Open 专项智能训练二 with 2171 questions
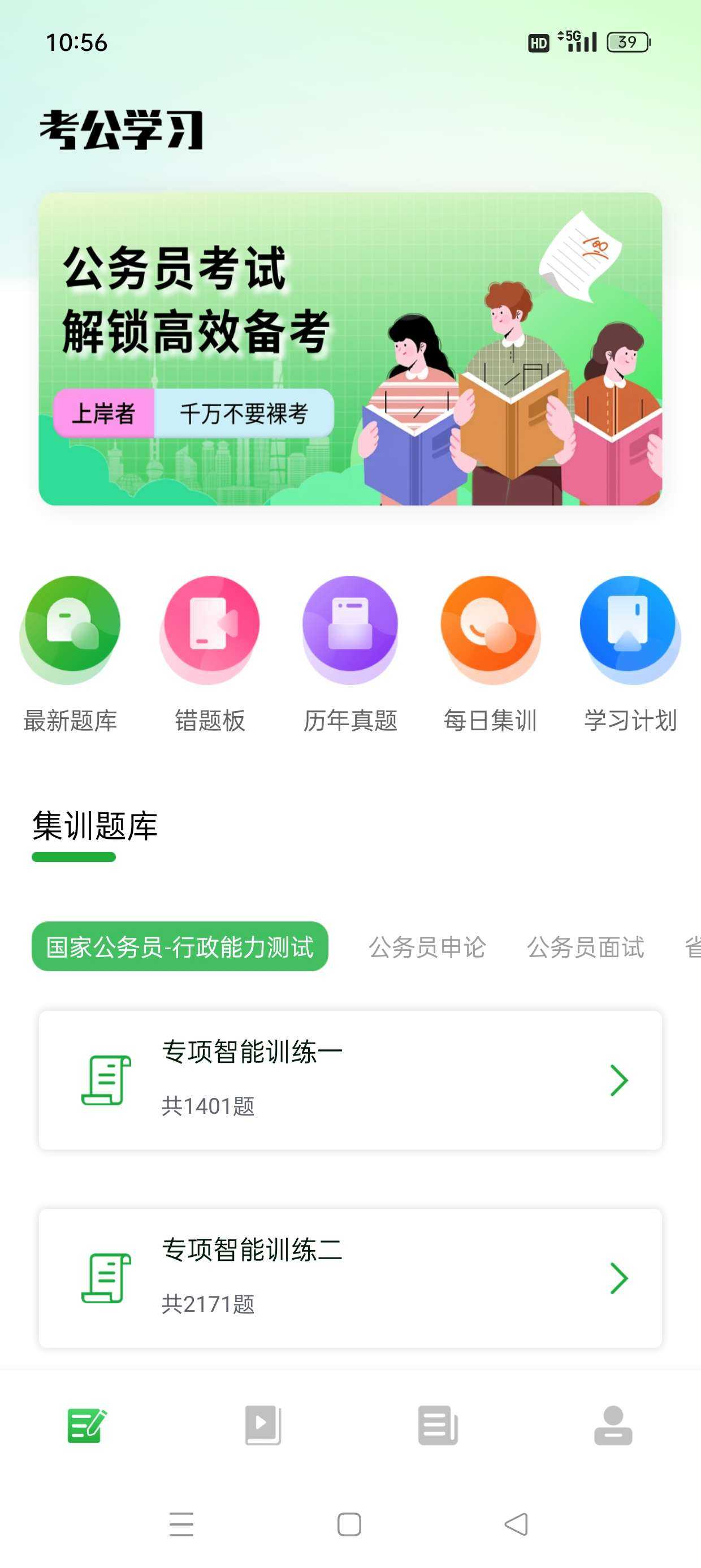Screen dimensions: 701x1568 (350, 1278)
